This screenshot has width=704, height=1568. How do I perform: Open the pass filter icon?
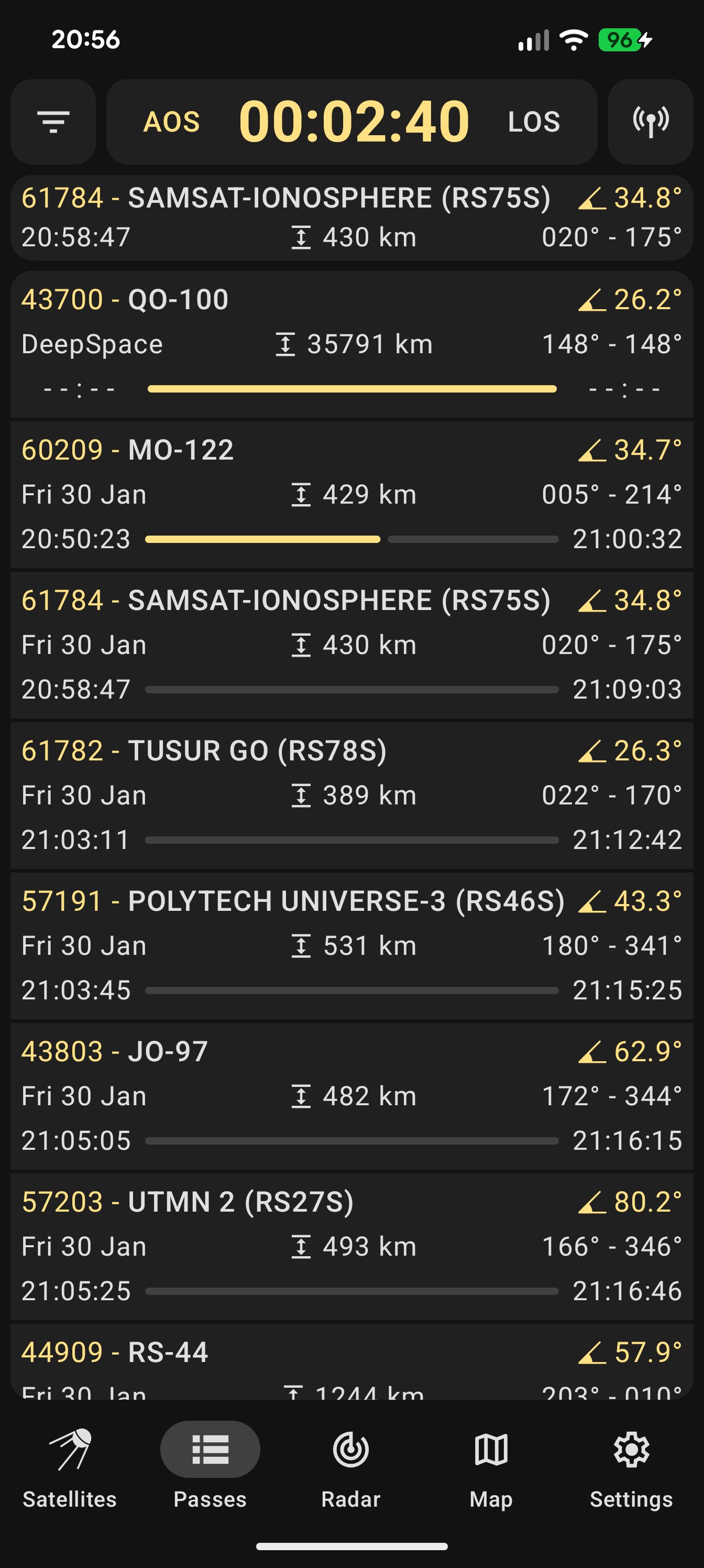tap(53, 122)
